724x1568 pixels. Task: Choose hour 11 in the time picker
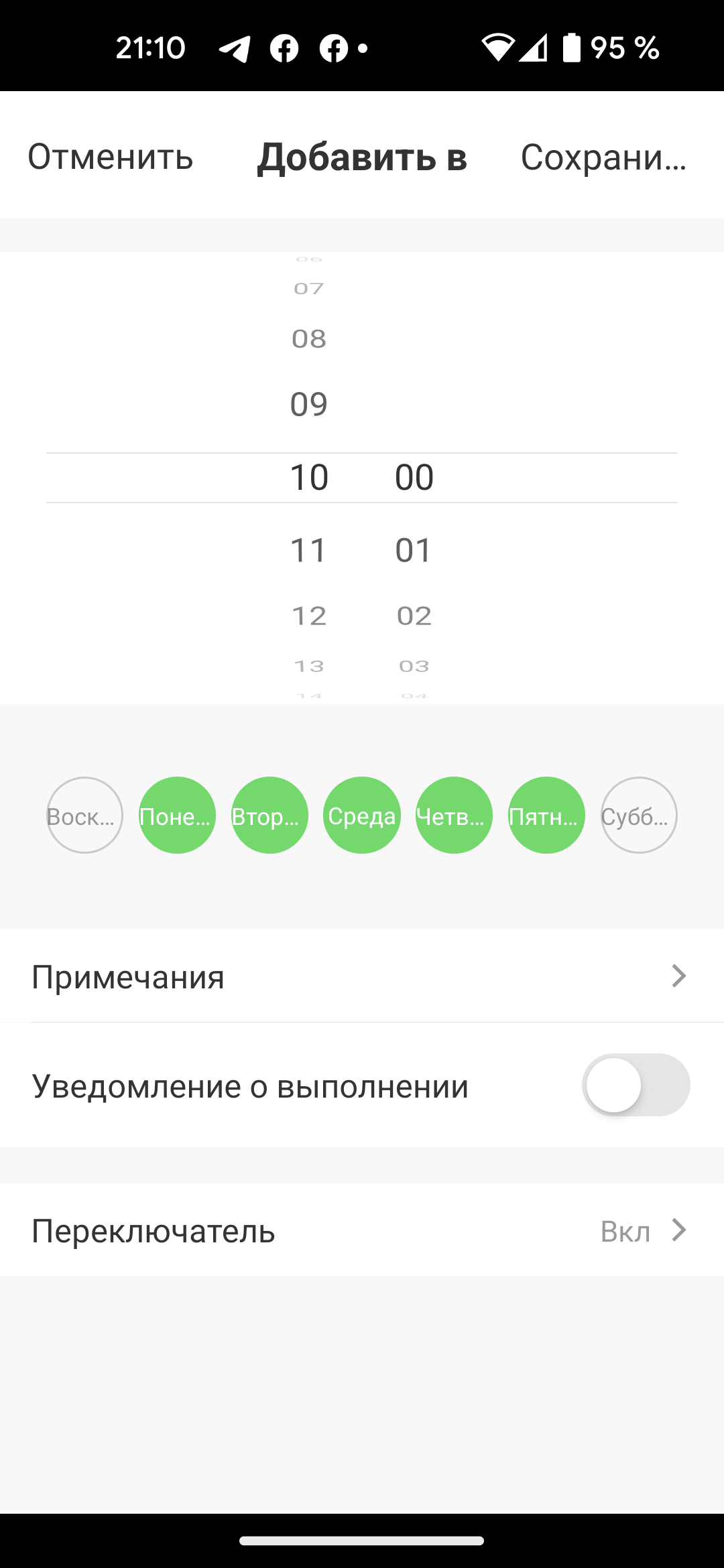coord(308,550)
